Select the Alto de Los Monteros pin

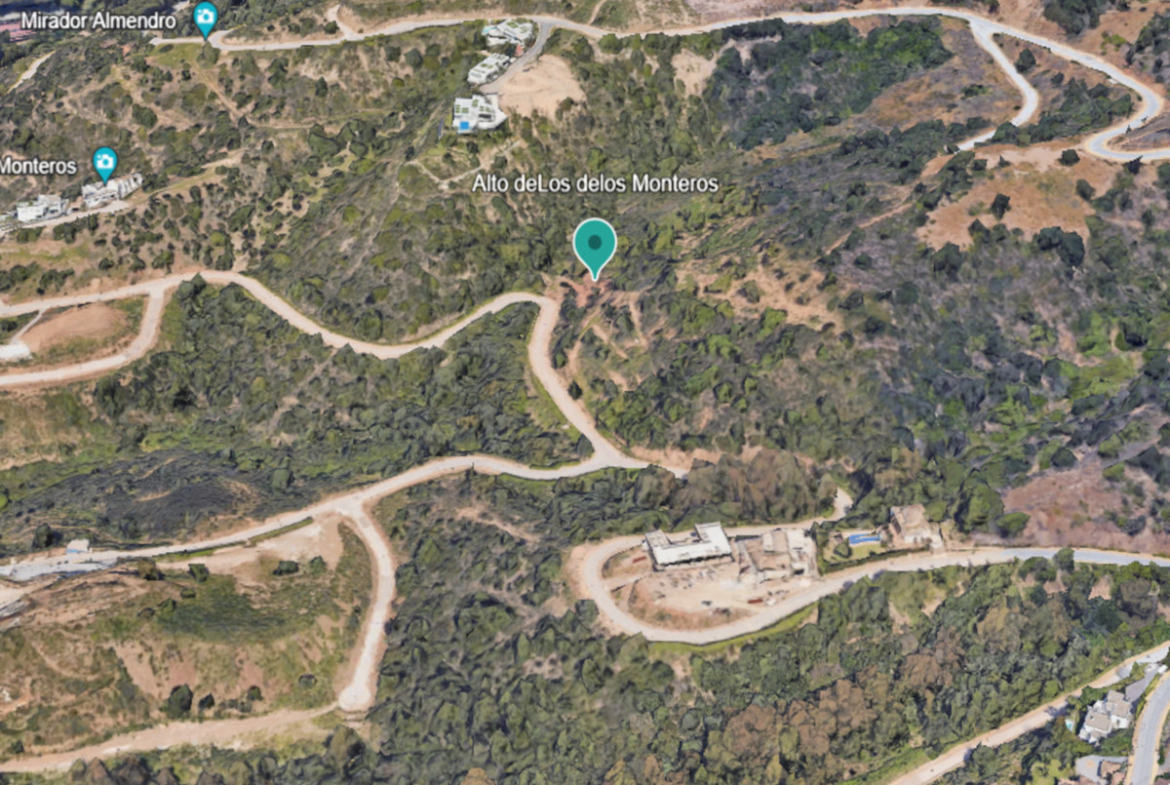594,243
